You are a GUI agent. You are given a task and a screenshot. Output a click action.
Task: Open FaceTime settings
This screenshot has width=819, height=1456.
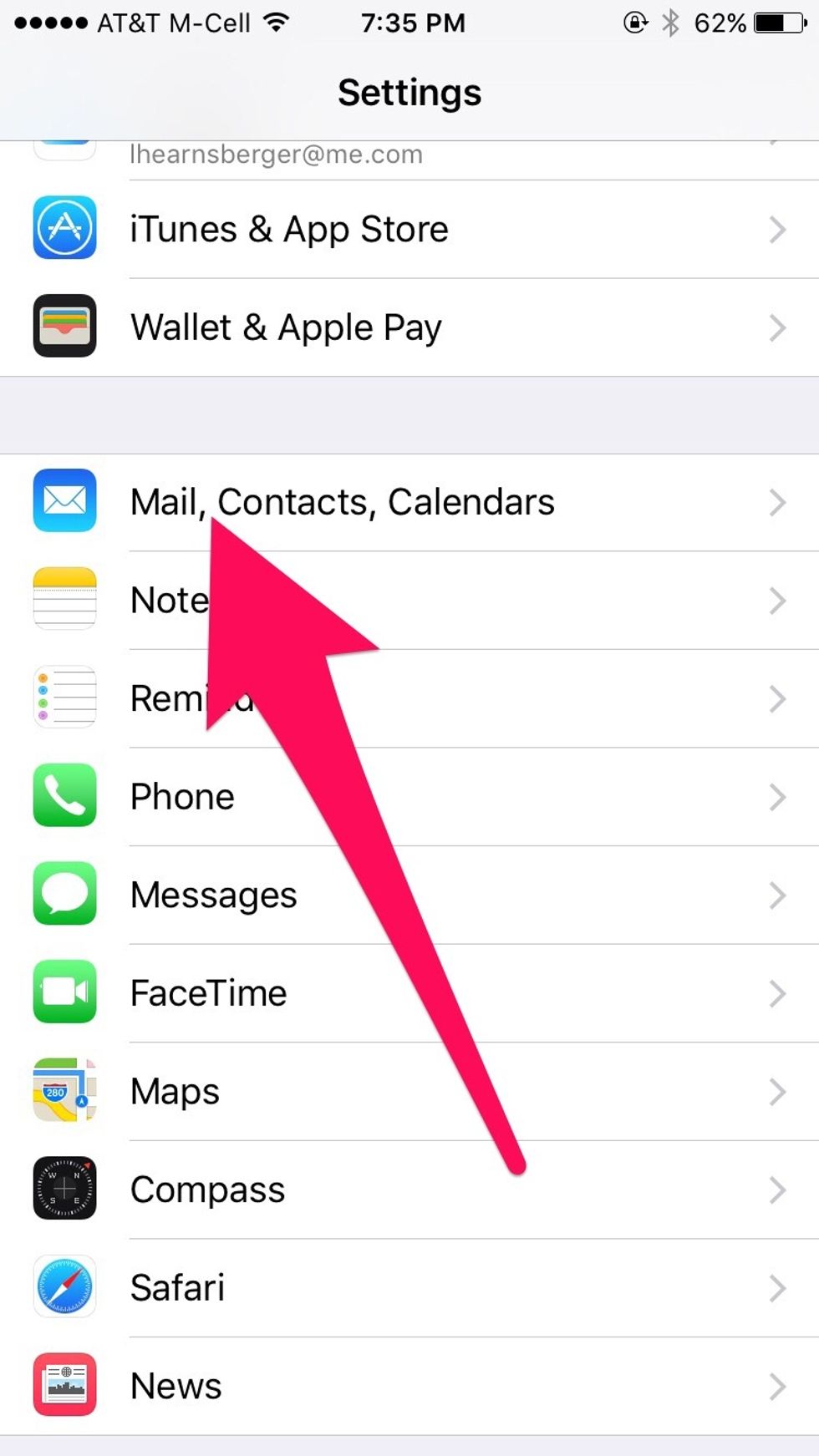point(208,993)
